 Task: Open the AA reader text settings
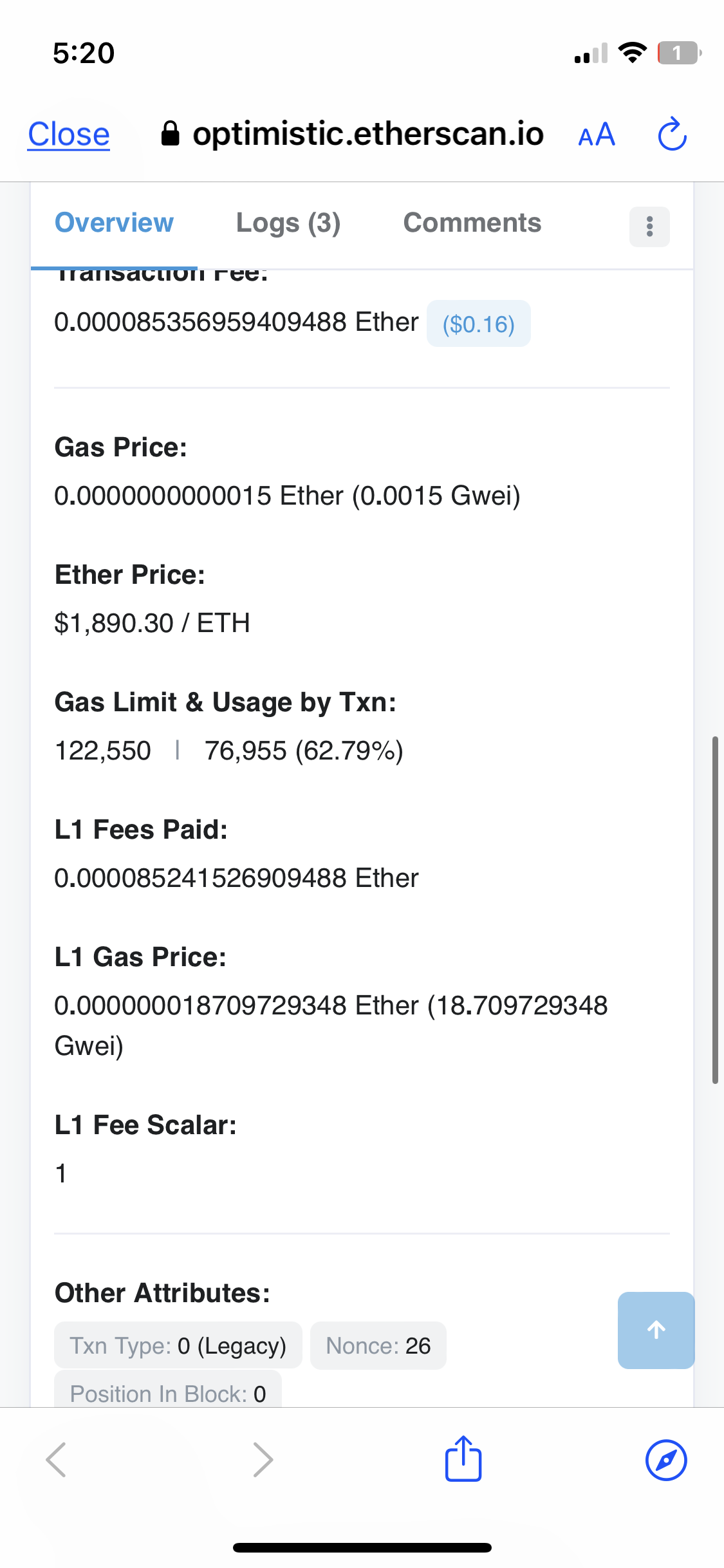click(x=597, y=135)
